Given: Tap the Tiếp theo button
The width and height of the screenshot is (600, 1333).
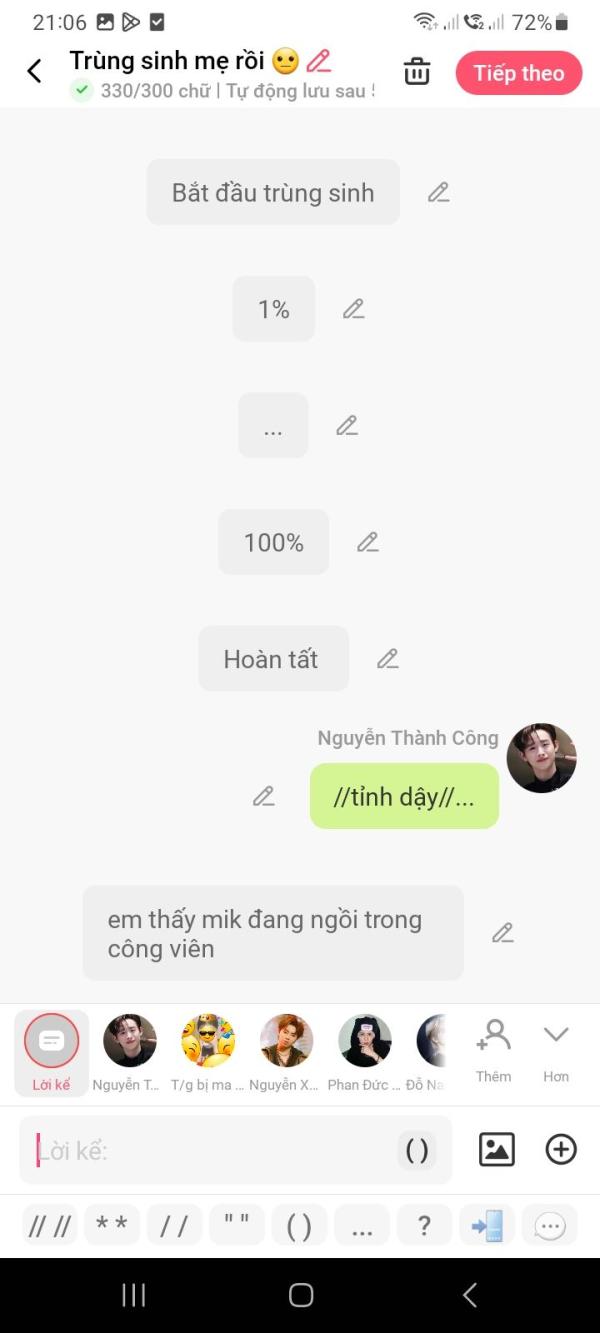Looking at the screenshot, I should 518,73.
